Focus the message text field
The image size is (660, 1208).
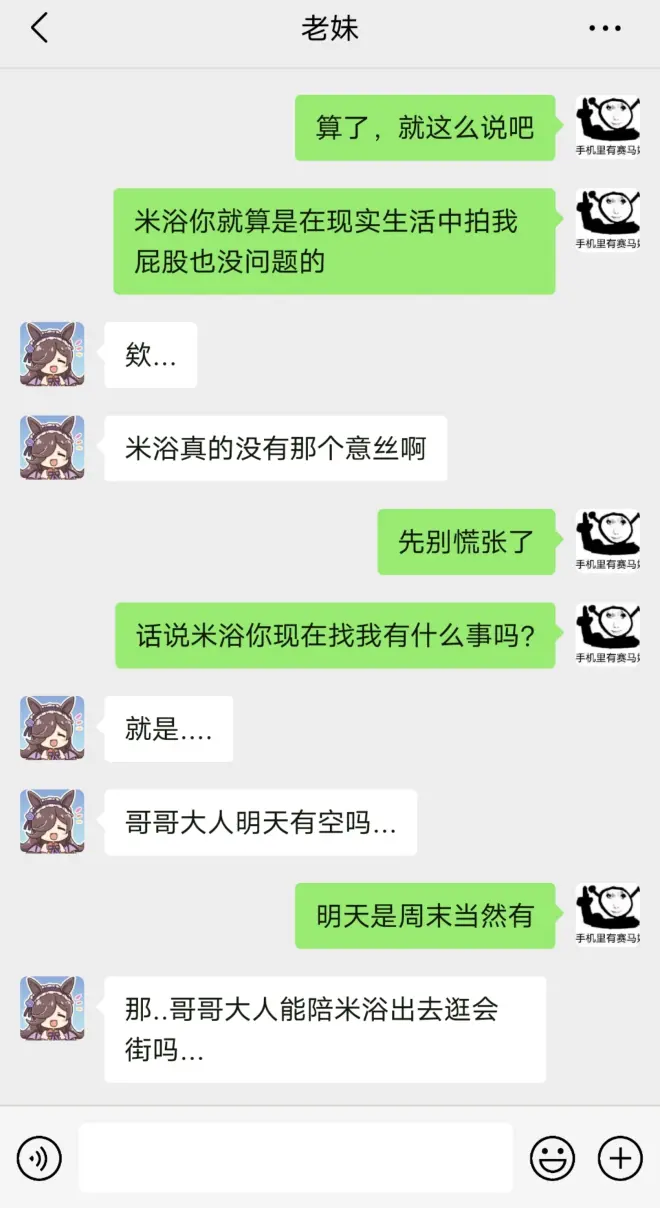click(x=295, y=1158)
